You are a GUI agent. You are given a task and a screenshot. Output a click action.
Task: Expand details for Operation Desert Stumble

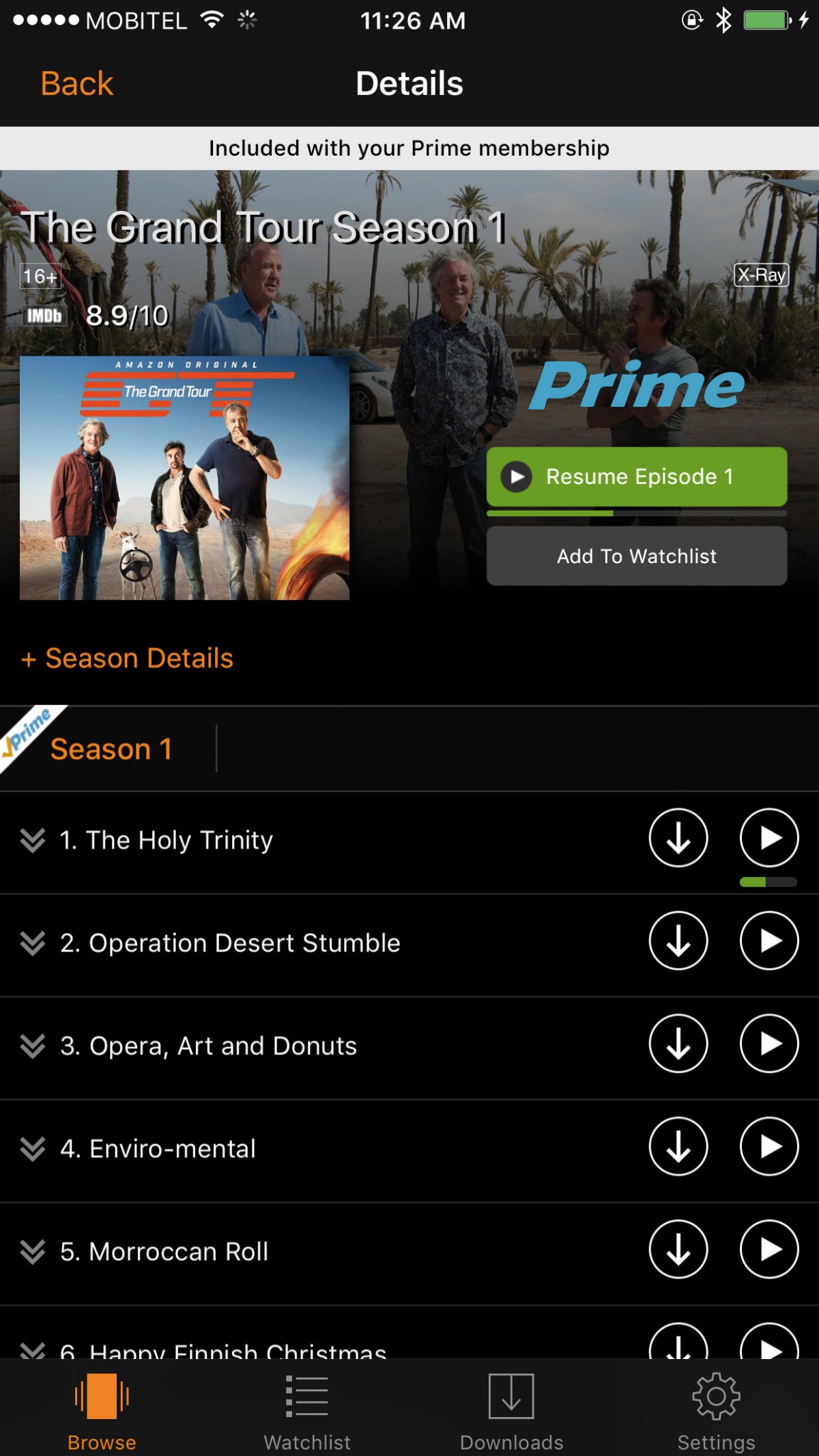tap(33, 943)
